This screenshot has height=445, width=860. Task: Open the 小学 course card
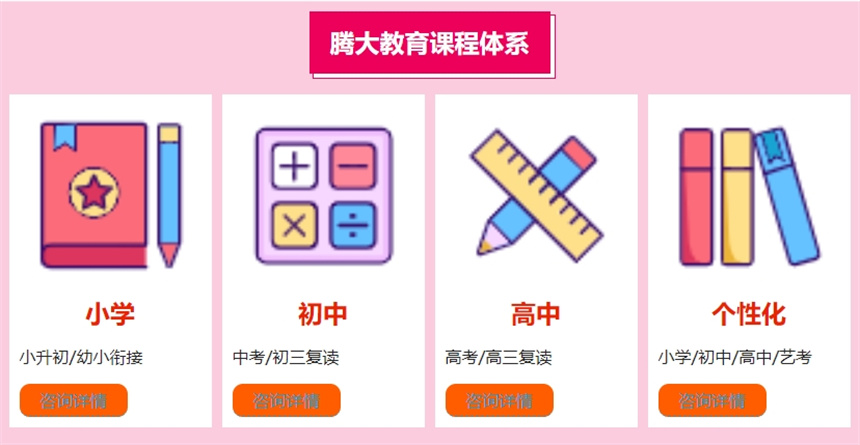click(110, 313)
